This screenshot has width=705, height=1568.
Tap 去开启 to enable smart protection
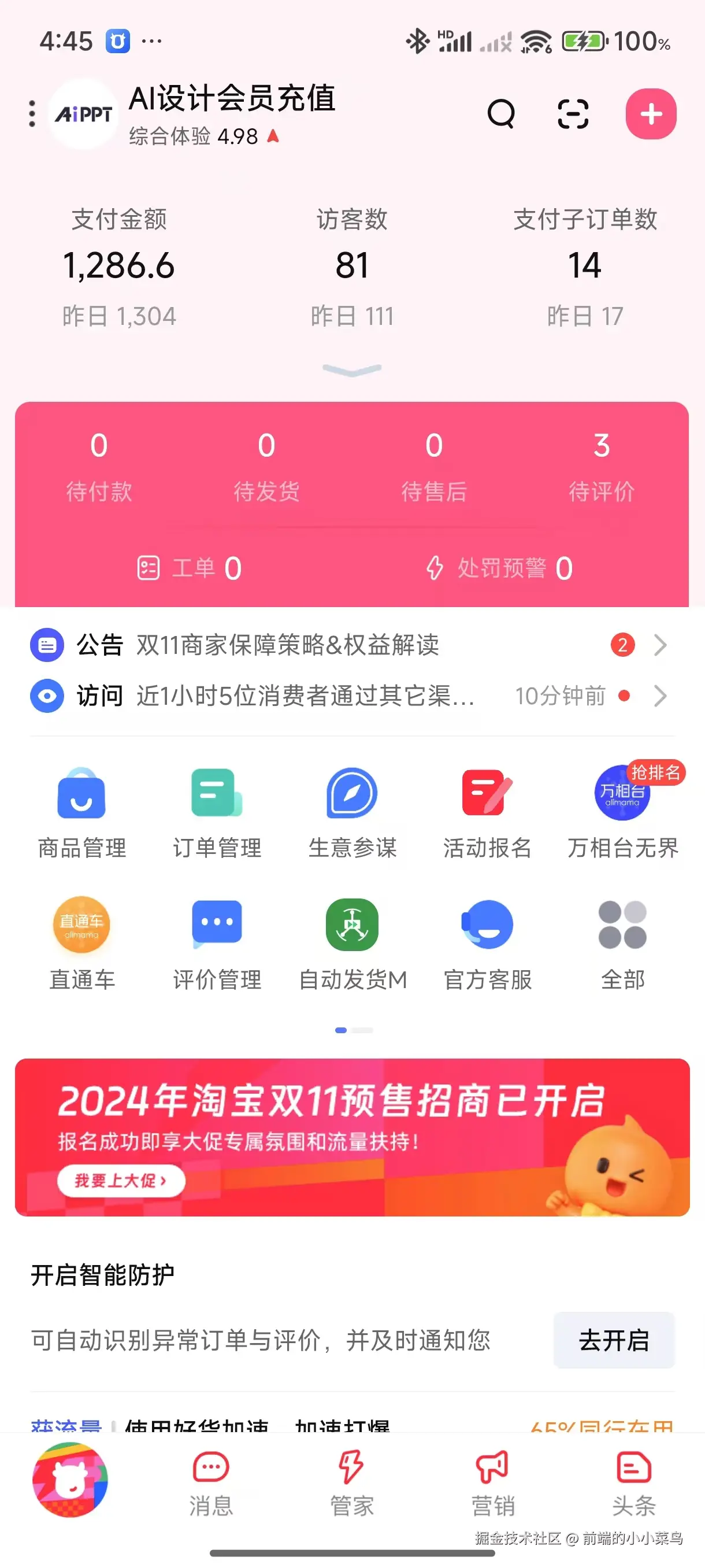click(x=613, y=1340)
